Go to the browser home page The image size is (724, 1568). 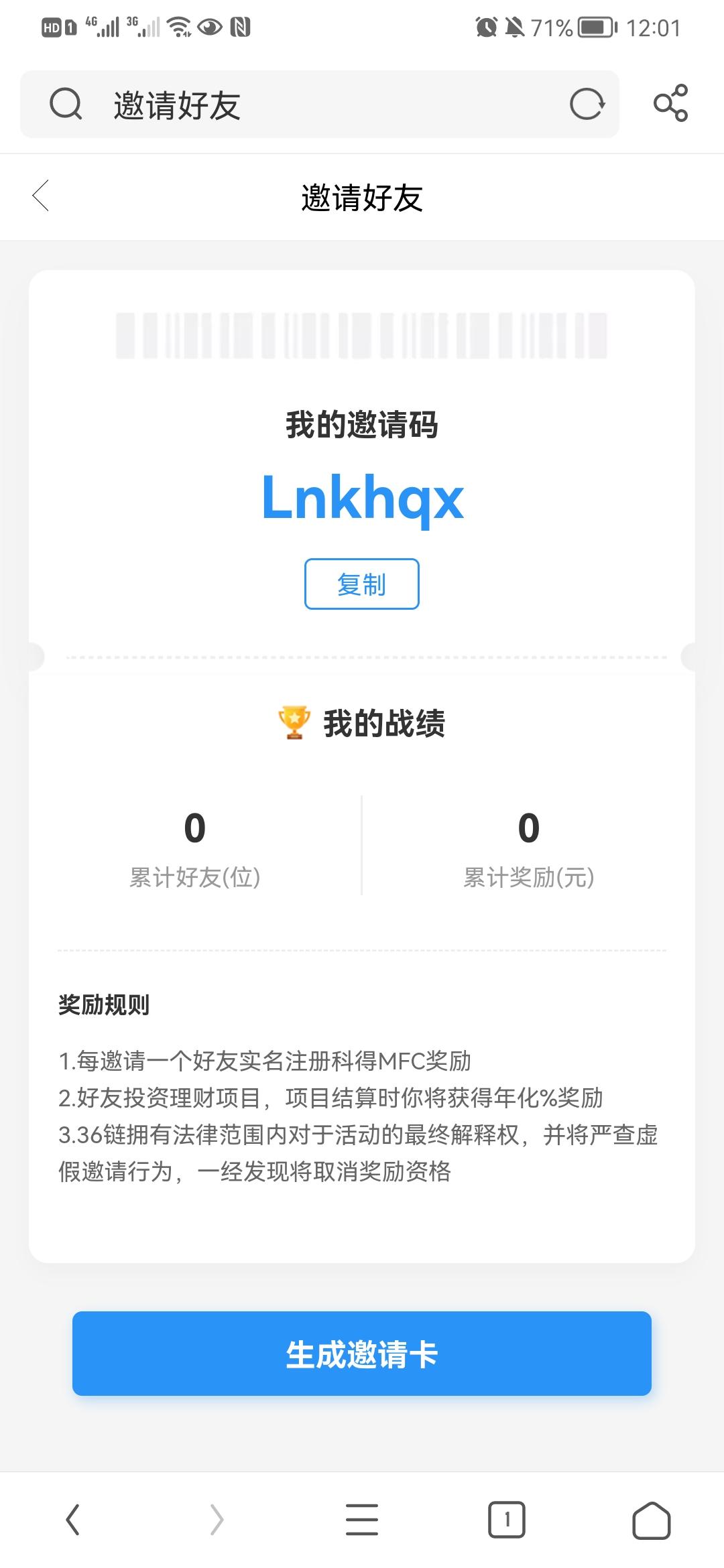coord(652,1520)
